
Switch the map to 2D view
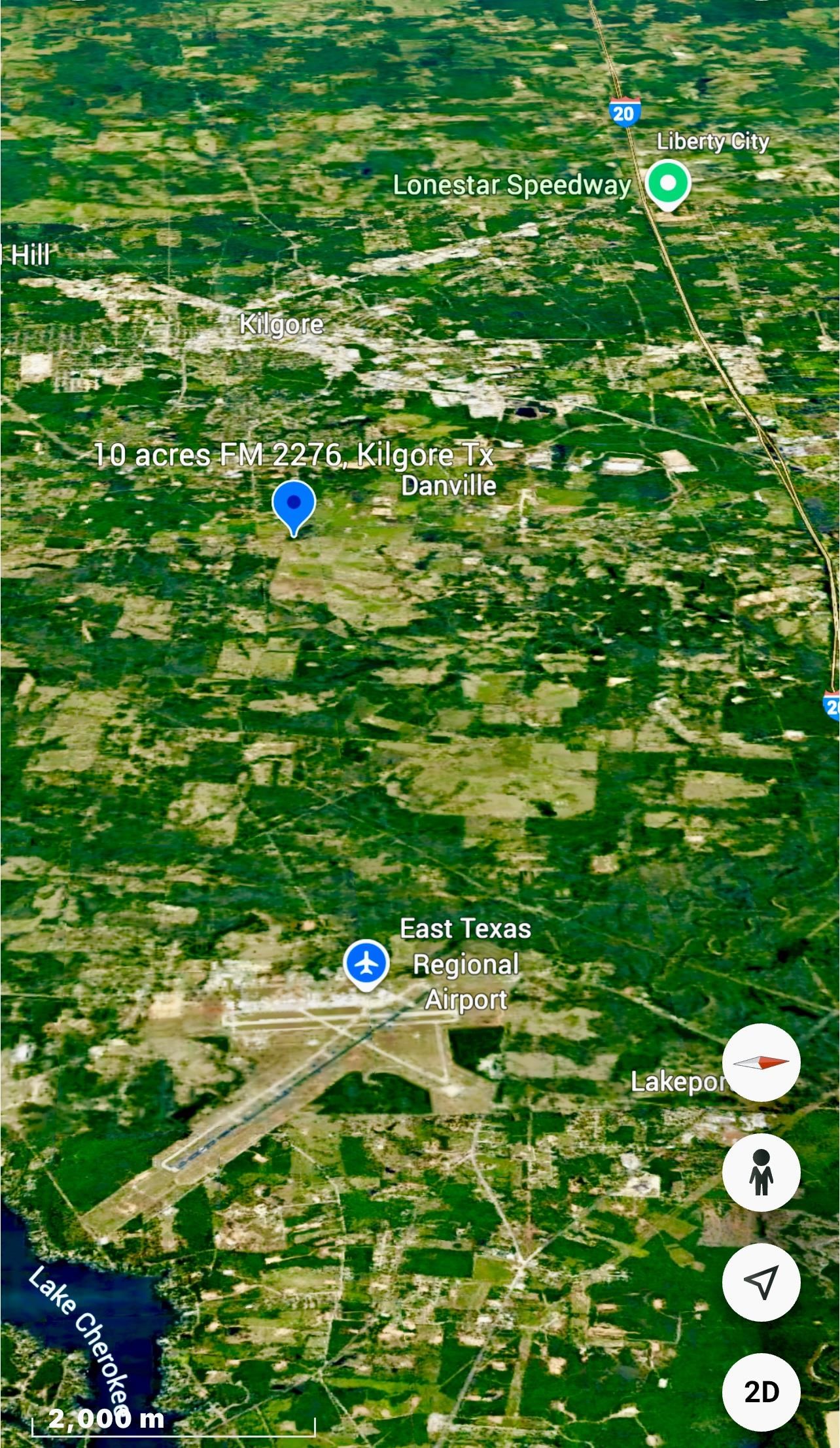761,1392
